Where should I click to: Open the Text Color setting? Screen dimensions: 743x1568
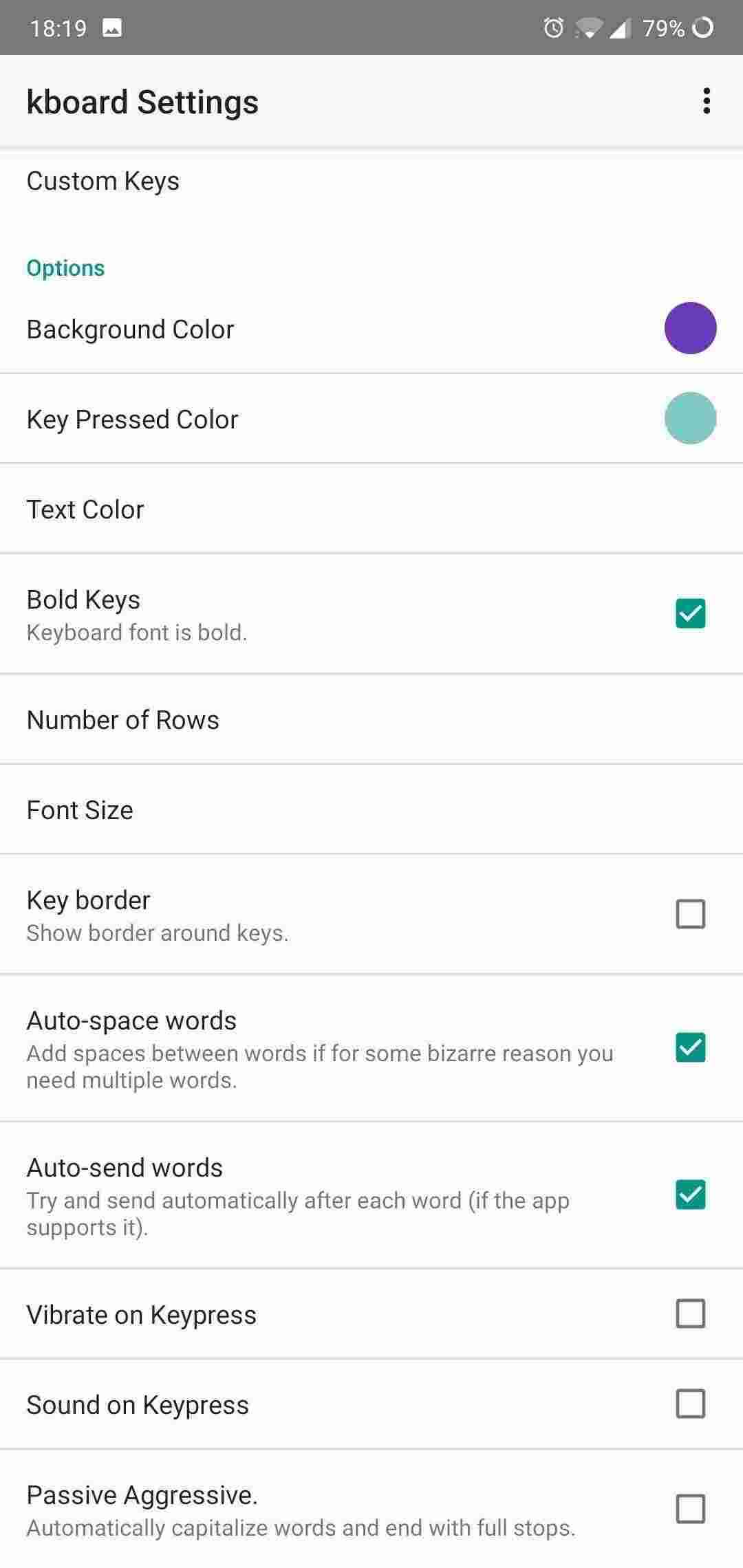click(x=85, y=509)
